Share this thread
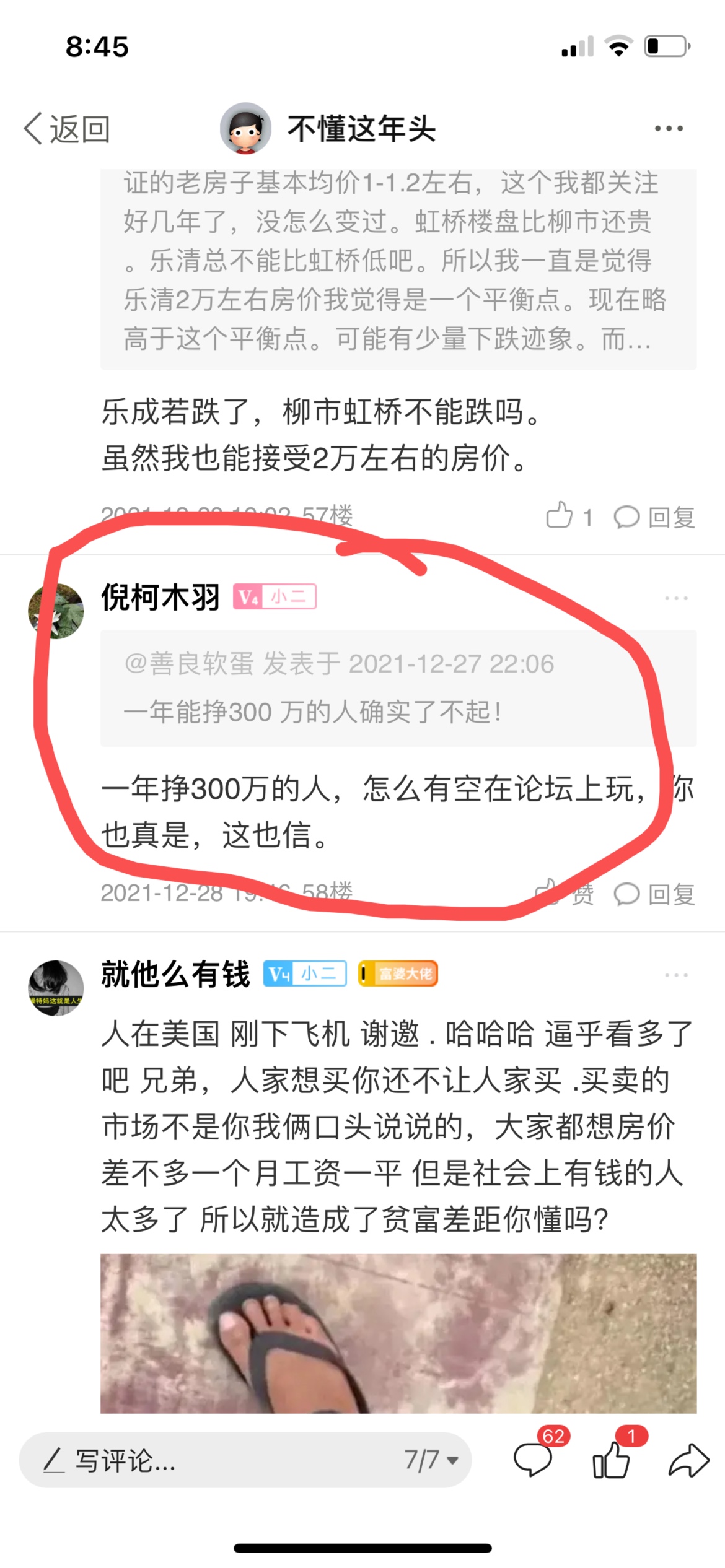 click(x=688, y=1460)
